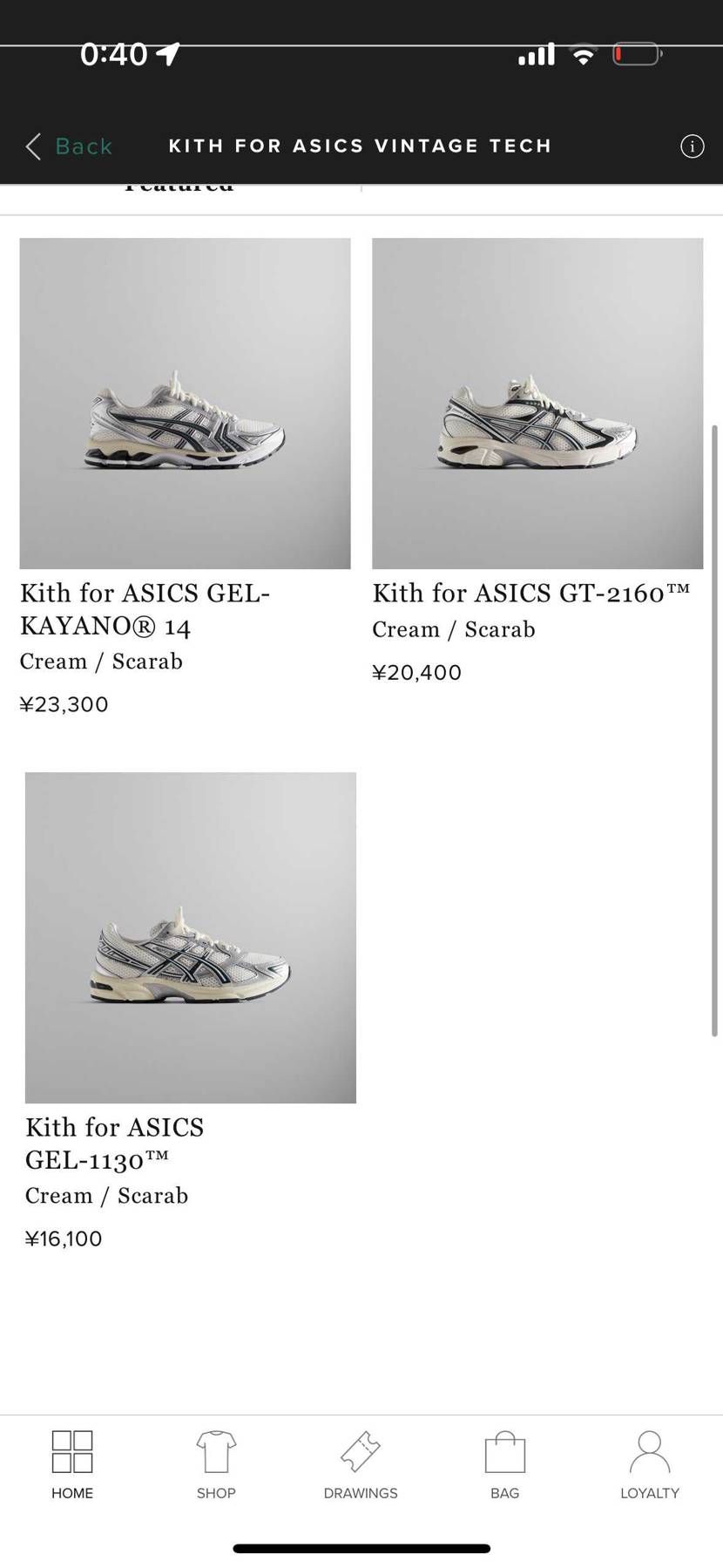
Task: Go back using the Back button
Action: pos(69,146)
